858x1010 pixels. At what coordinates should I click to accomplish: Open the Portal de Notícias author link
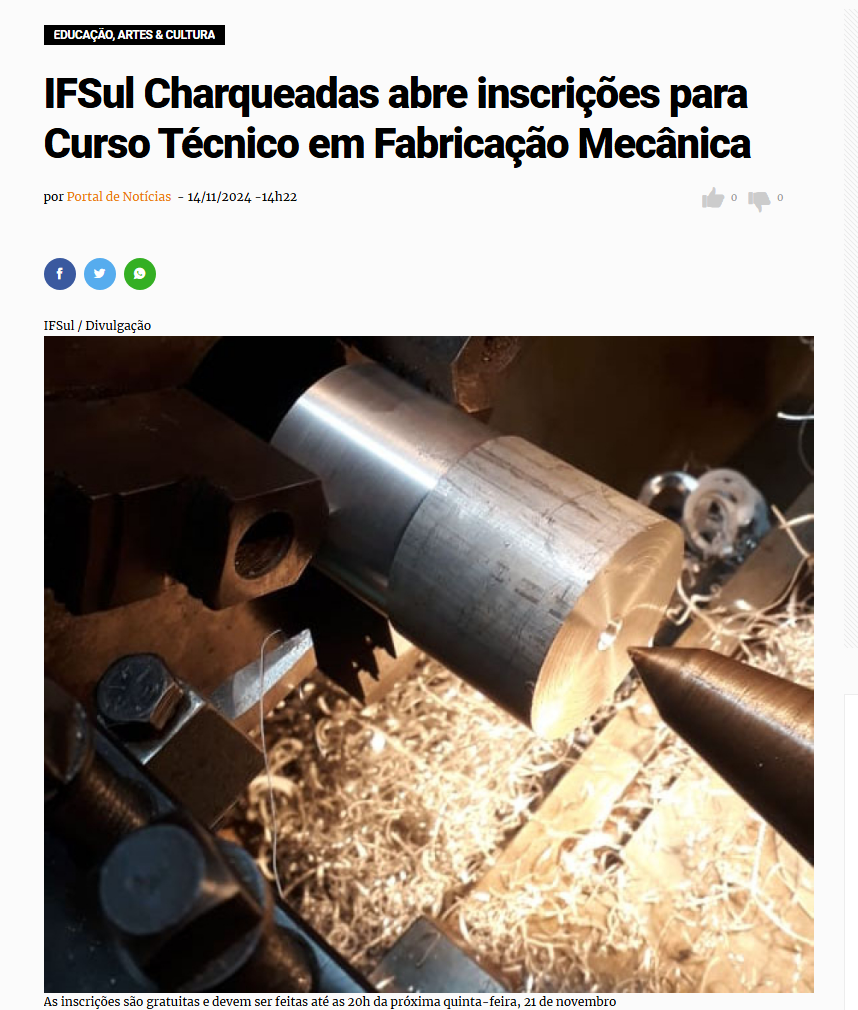[118, 197]
